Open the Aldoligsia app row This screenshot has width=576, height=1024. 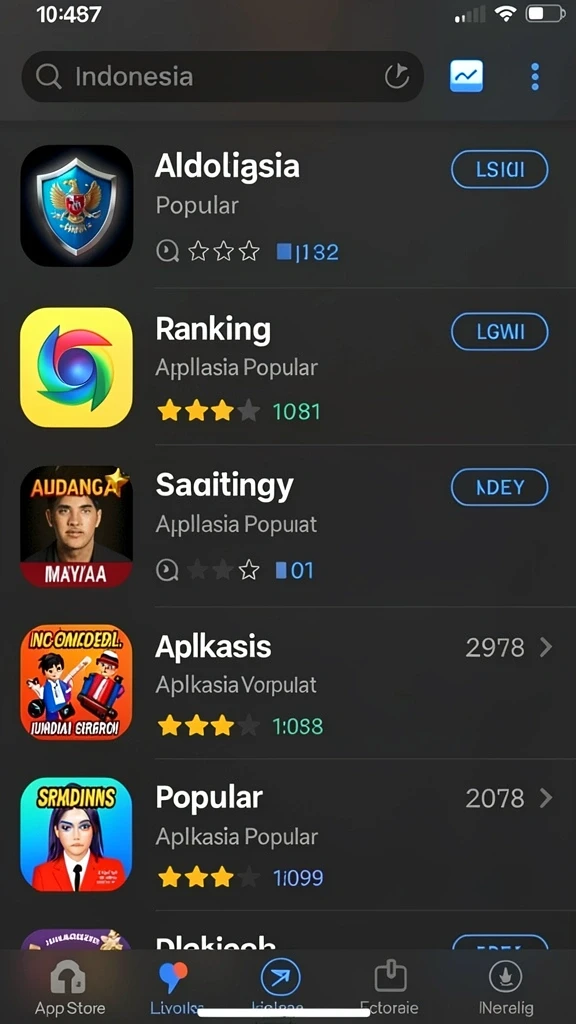288,206
